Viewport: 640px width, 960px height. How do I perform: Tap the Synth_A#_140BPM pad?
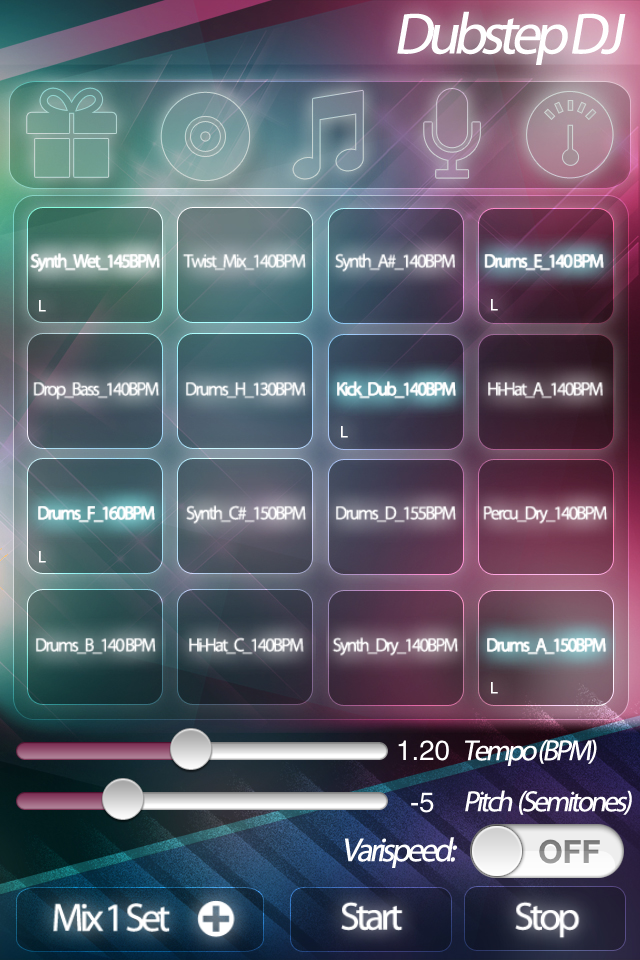[396, 264]
